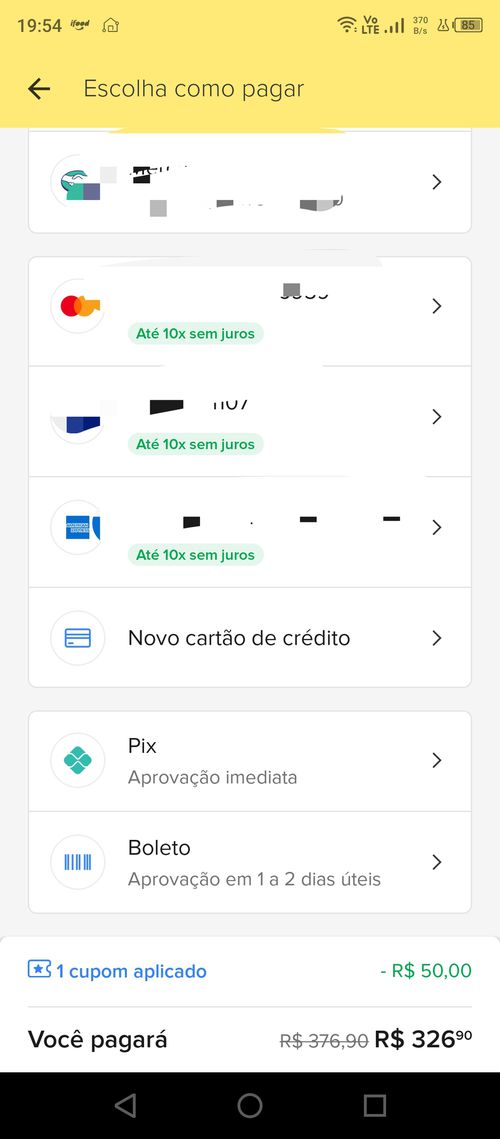The image size is (500, 1139).
Task: Choose Boleto as payment method
Action: (250, 862)
